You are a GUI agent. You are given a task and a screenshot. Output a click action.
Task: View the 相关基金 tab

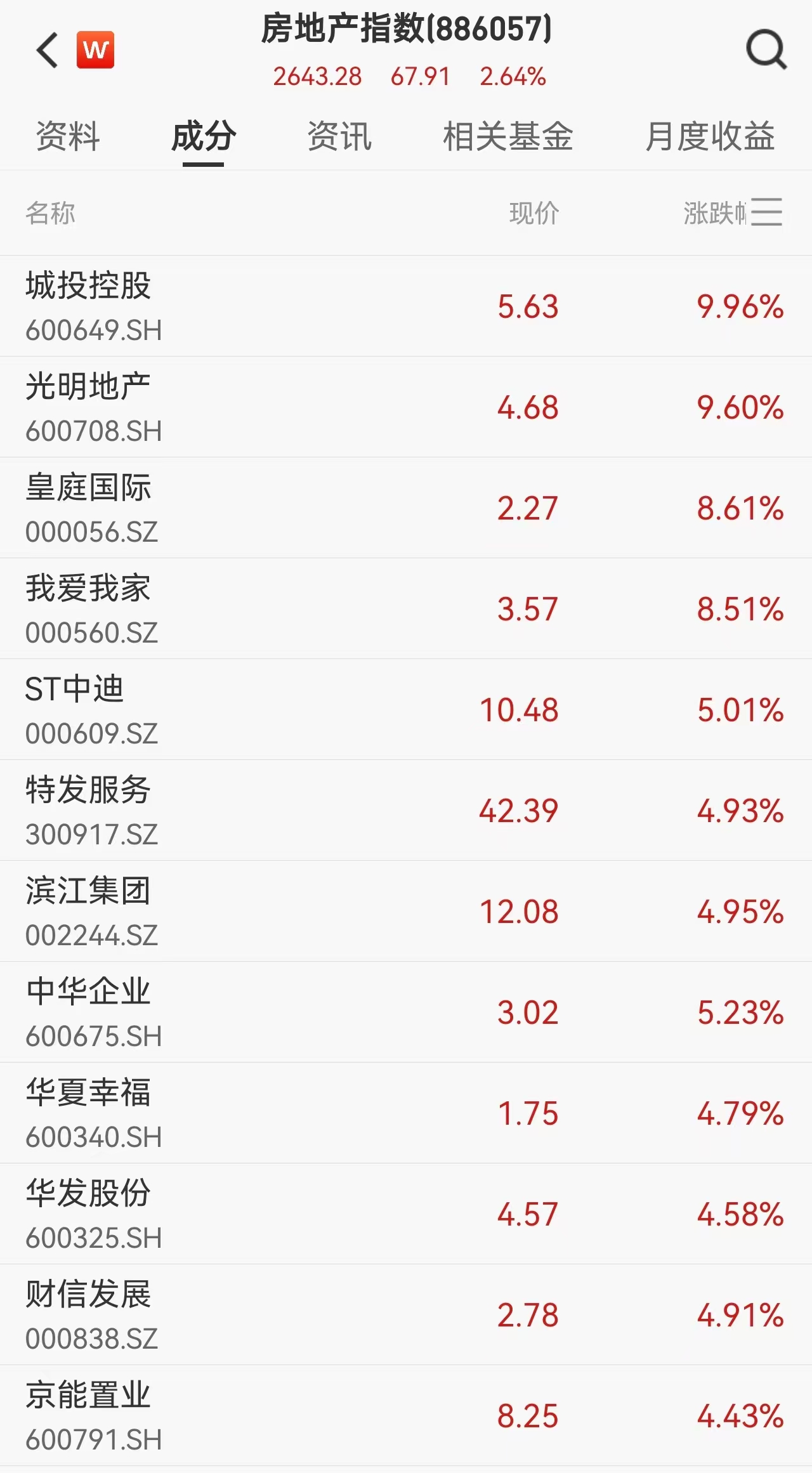pos(509,137)
